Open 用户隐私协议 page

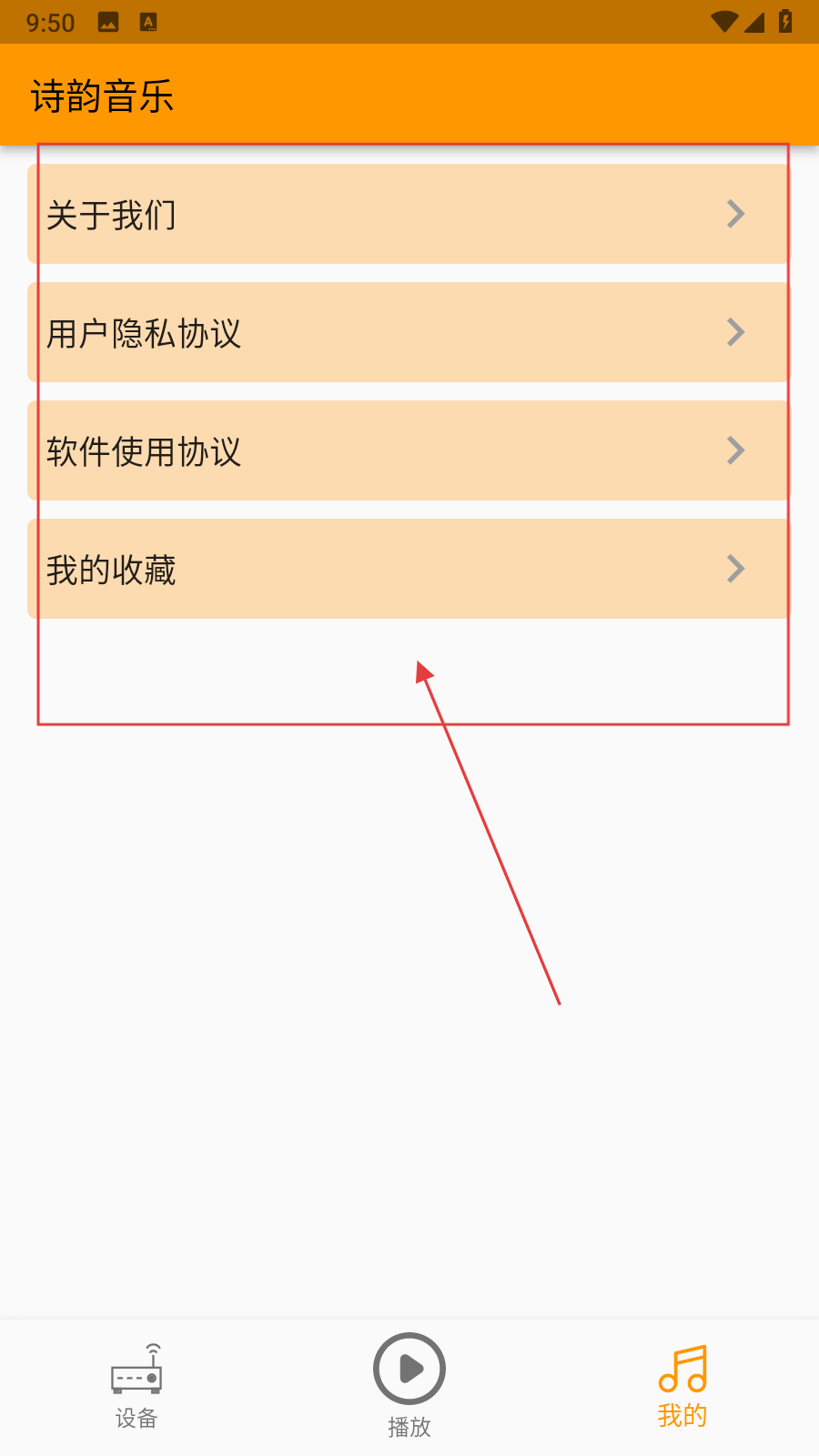tap(409, 333)
